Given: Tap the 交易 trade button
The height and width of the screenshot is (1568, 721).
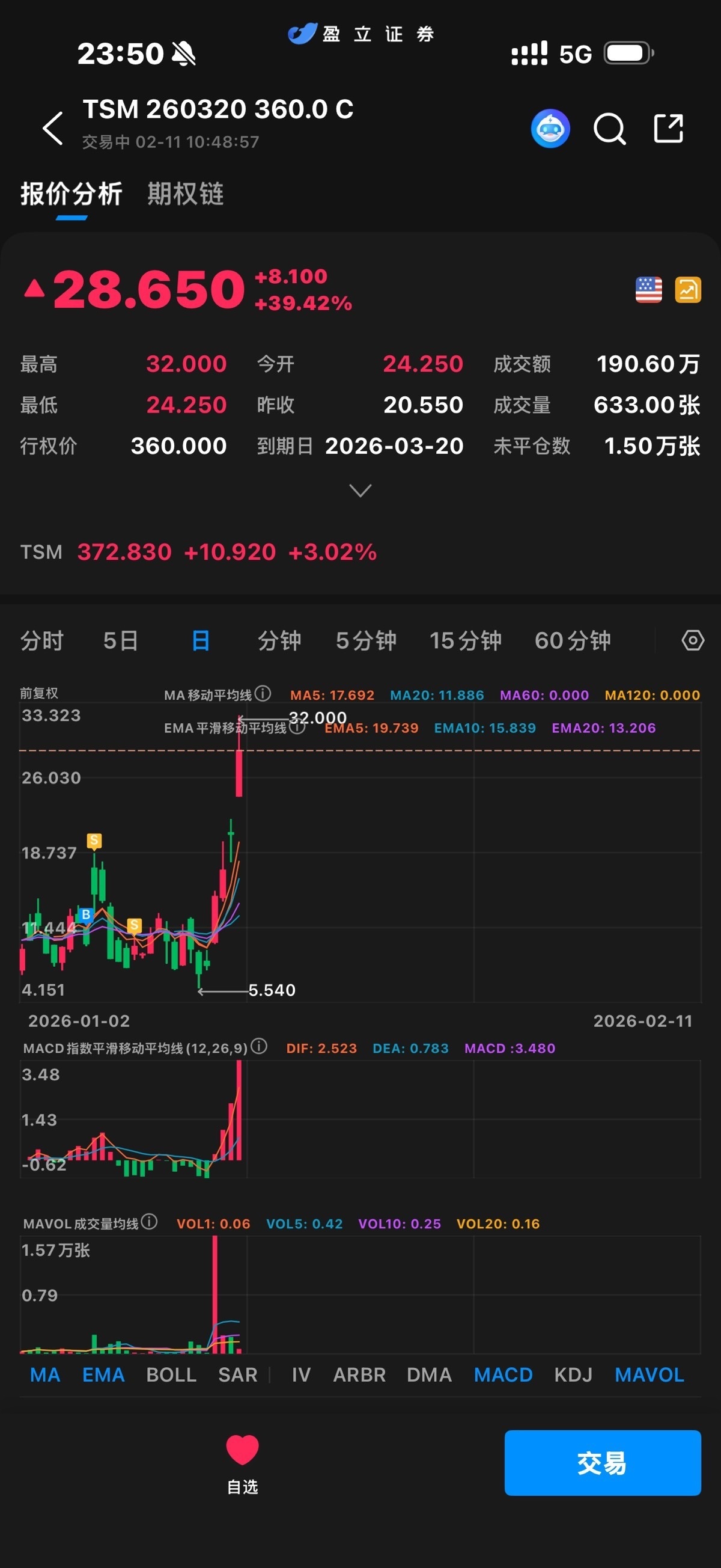Looking at the screenshot, I should tap(602, 1462).
